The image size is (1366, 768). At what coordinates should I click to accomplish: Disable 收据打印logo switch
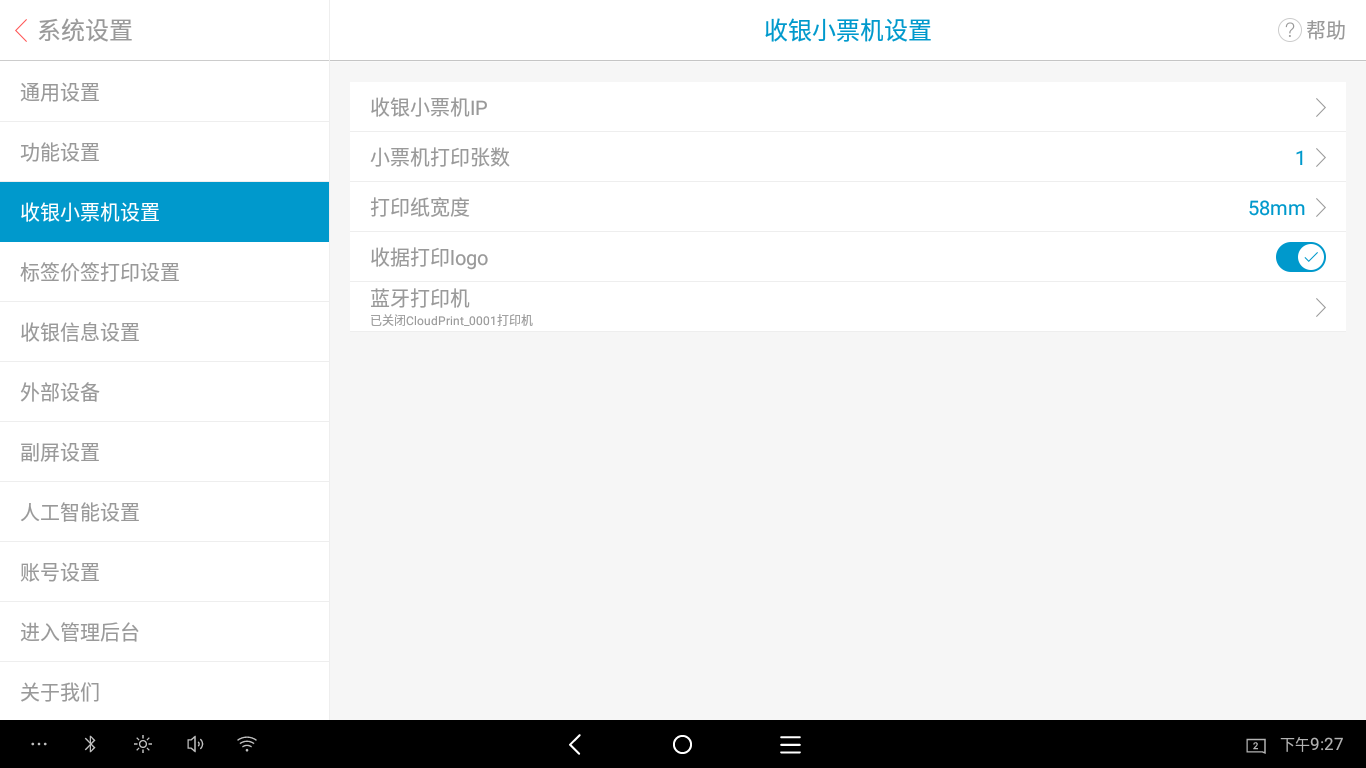tap(1300, 257)
